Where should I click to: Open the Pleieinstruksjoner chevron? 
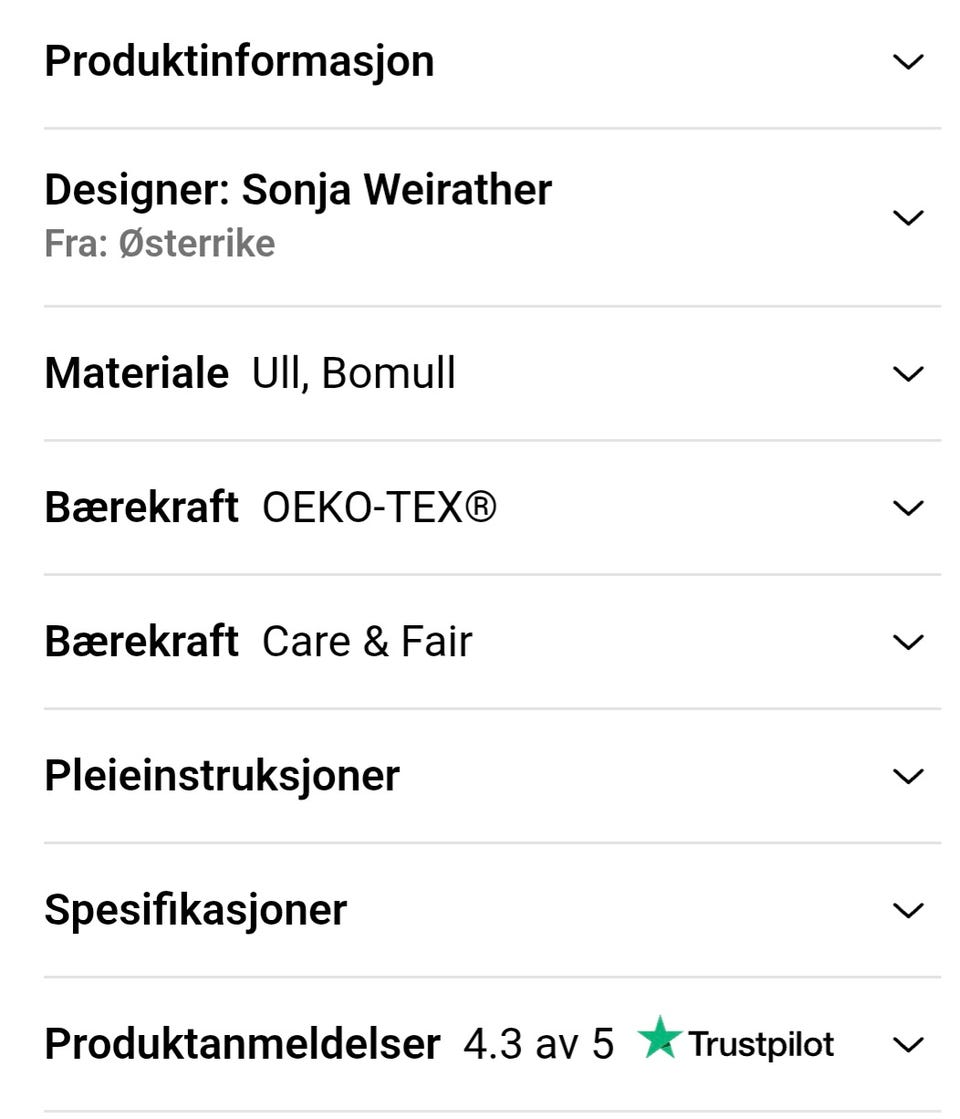tap(908, 775)
